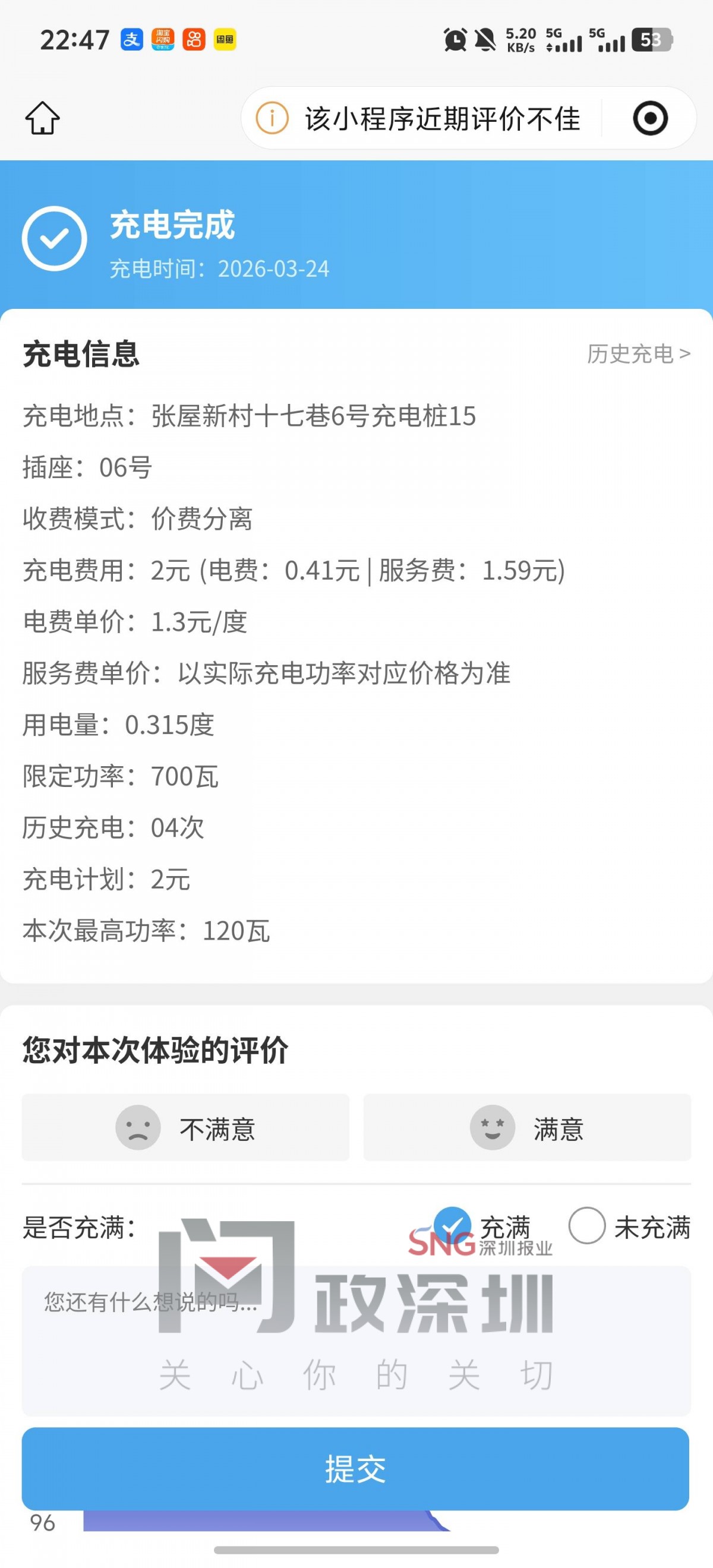Open 历史充电 charging history

click(638, 353)
